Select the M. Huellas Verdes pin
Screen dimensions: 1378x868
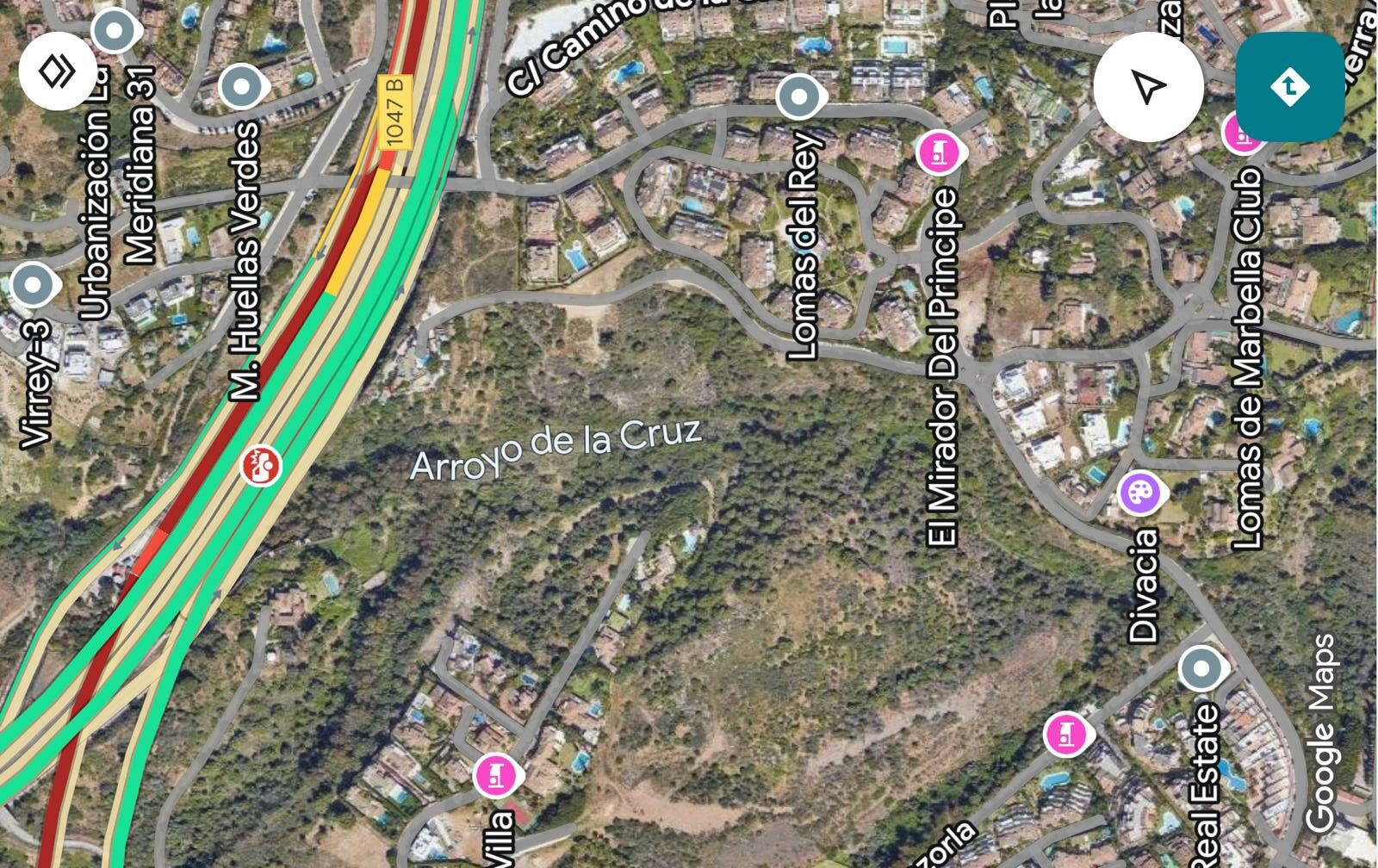240,86
